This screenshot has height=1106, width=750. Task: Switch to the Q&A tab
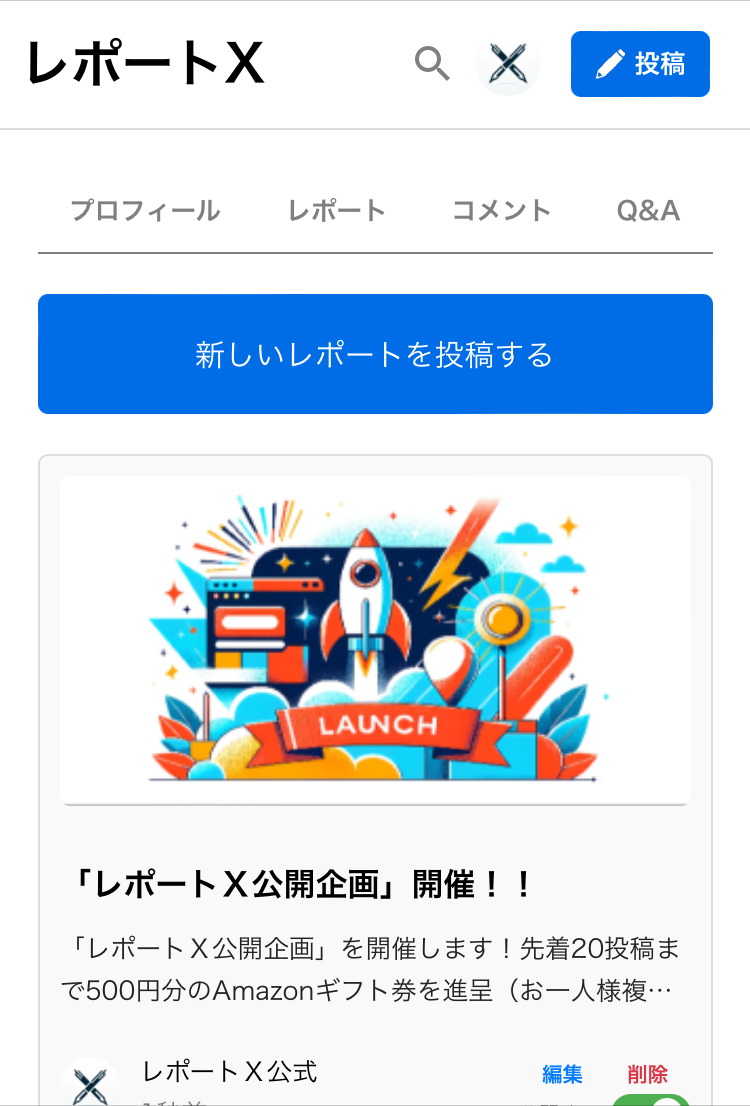point(648,210)
